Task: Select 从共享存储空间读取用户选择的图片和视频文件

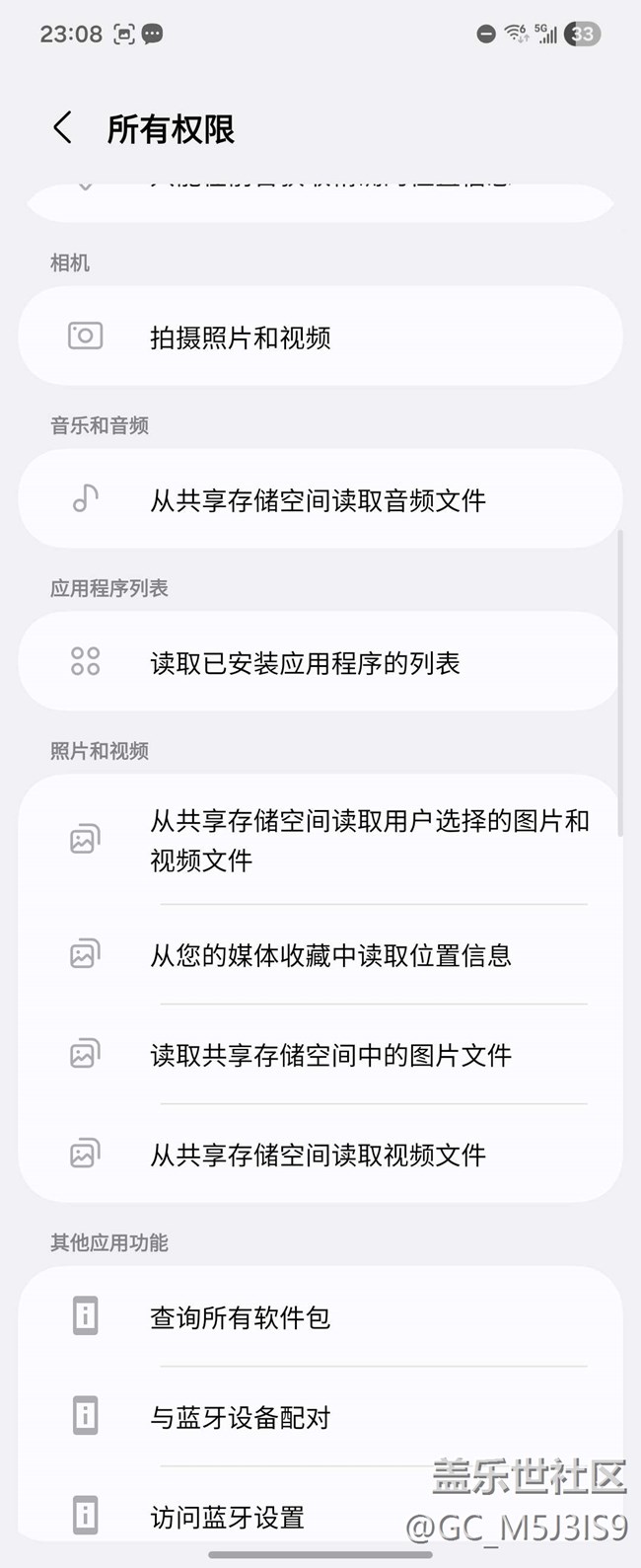Action: 320,840
